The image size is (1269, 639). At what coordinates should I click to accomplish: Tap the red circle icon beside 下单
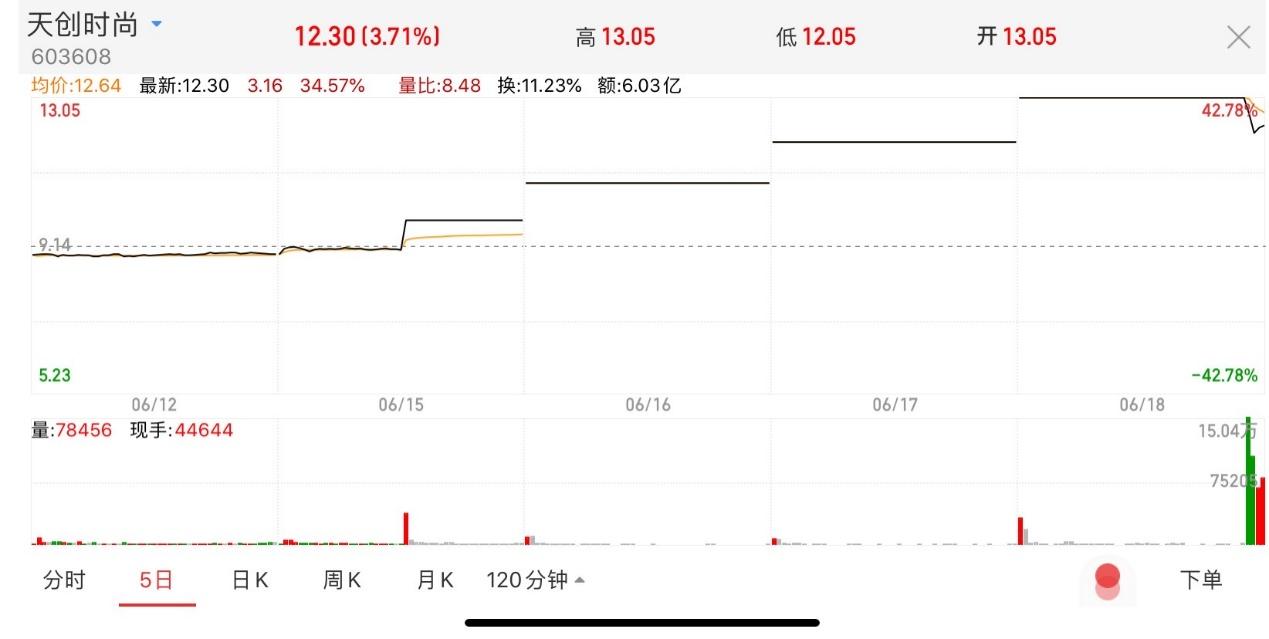1107,580
